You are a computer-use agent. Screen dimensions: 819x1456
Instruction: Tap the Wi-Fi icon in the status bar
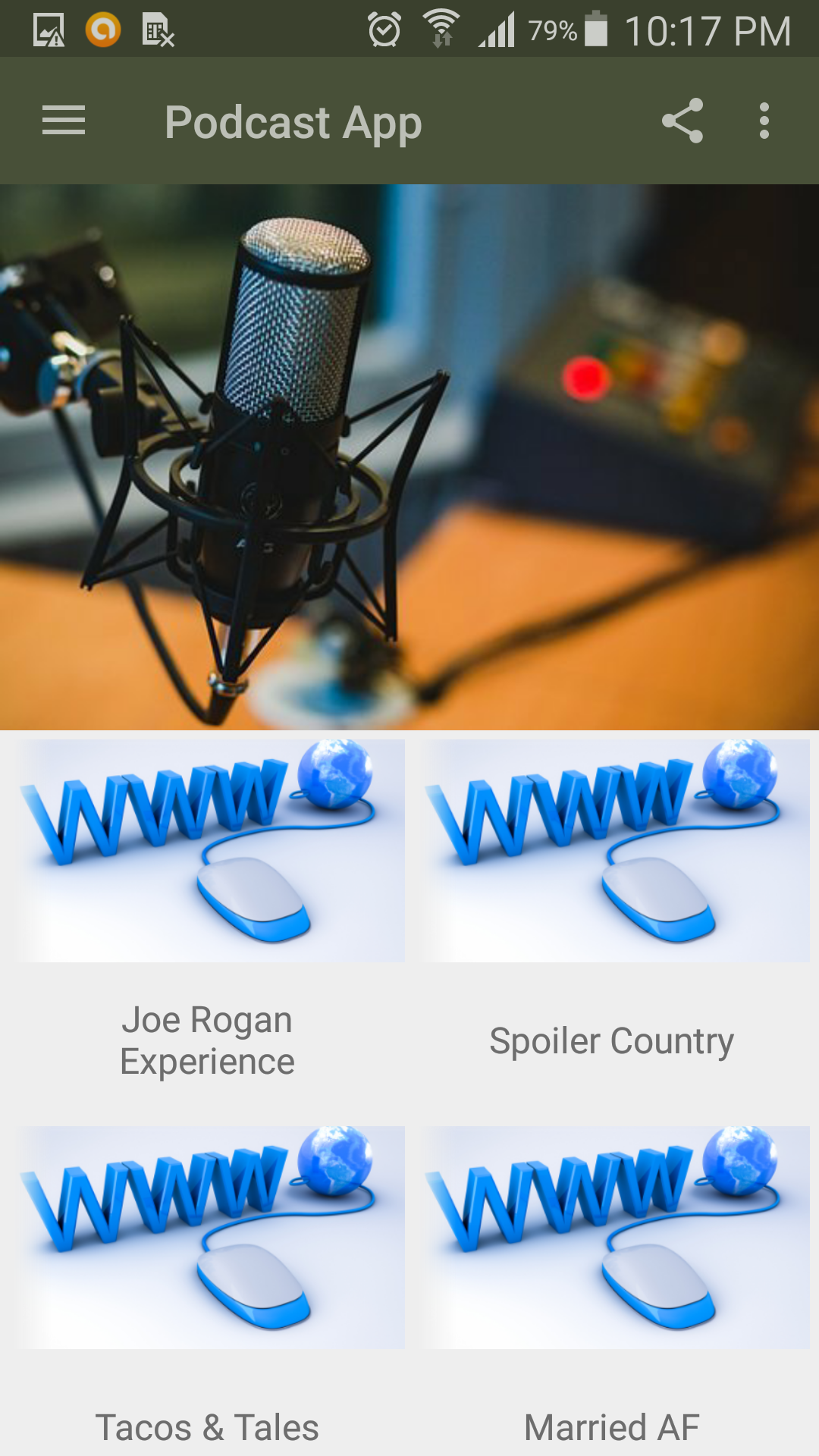(440, 29)
